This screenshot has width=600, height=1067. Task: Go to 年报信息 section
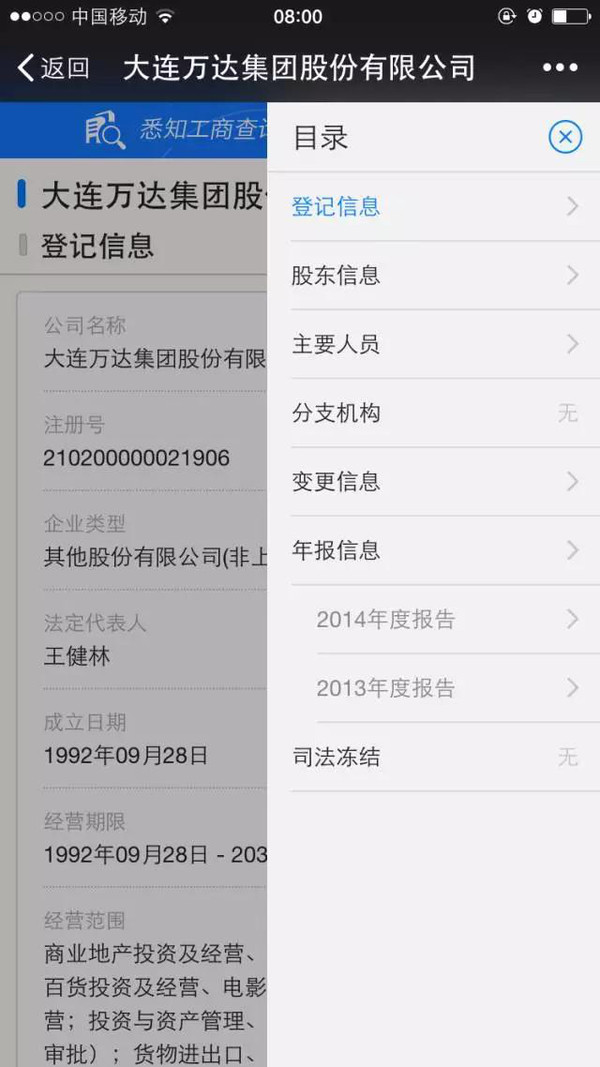click(x=433, y=551)
